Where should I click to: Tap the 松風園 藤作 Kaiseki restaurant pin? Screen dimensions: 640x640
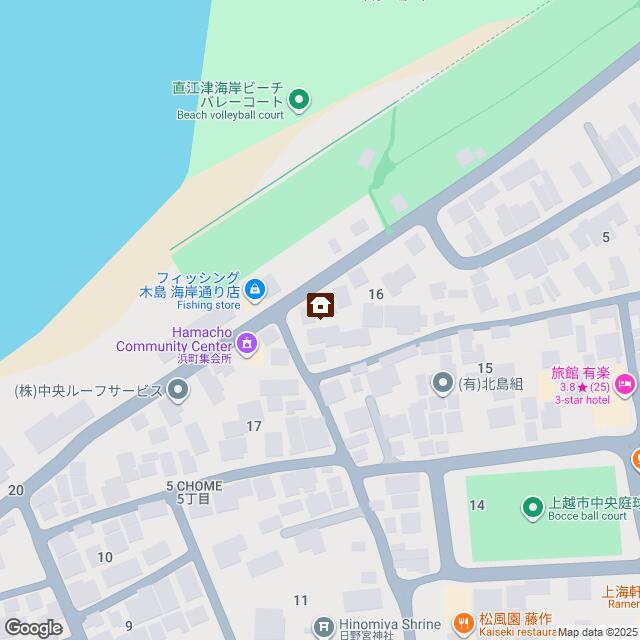pos(462,624)
